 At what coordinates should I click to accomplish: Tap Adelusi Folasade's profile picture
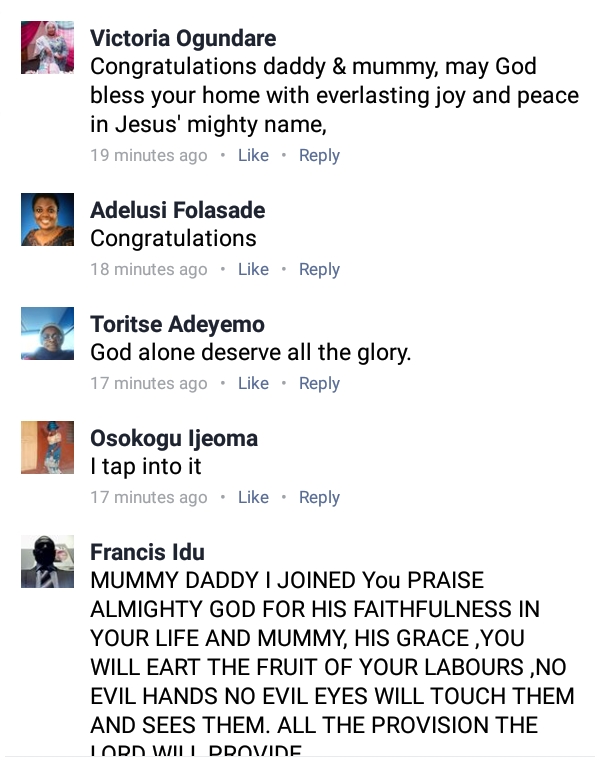coord(47,219)
